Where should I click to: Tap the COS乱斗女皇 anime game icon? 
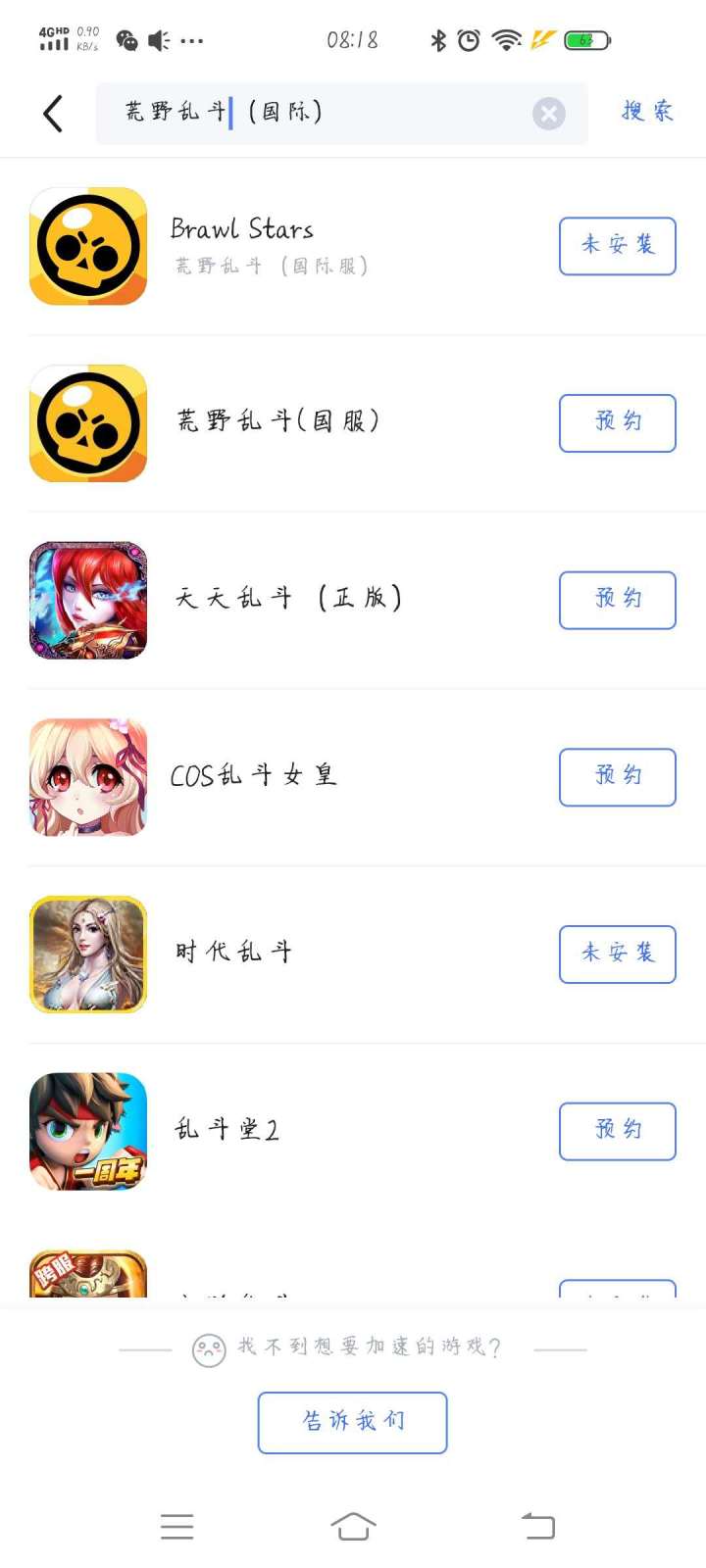[x=87, y=776]
